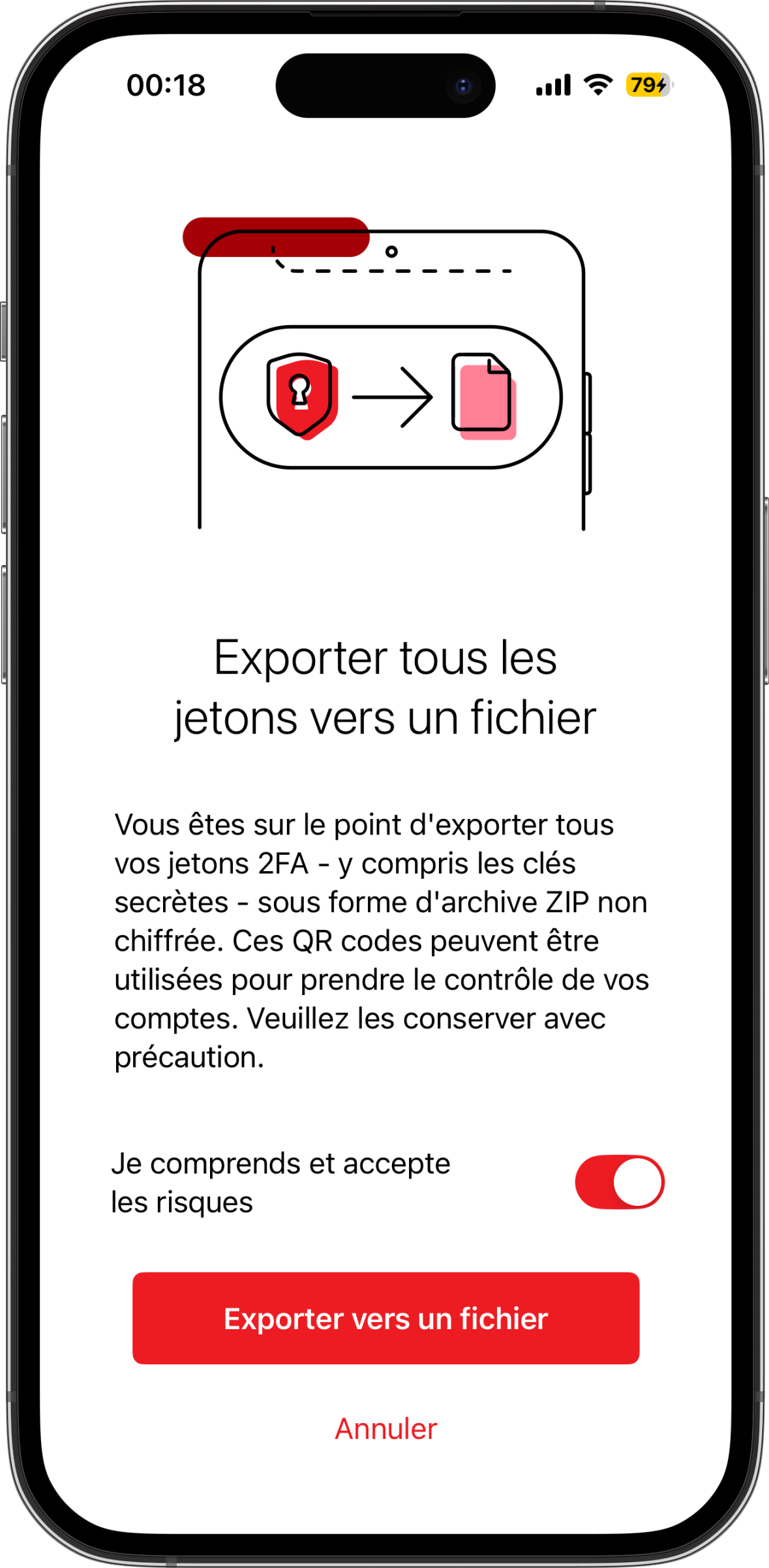769x1568 pixels.
Task: Cancel export with 'Annuler'
Action: click(x=385, y=1429)
